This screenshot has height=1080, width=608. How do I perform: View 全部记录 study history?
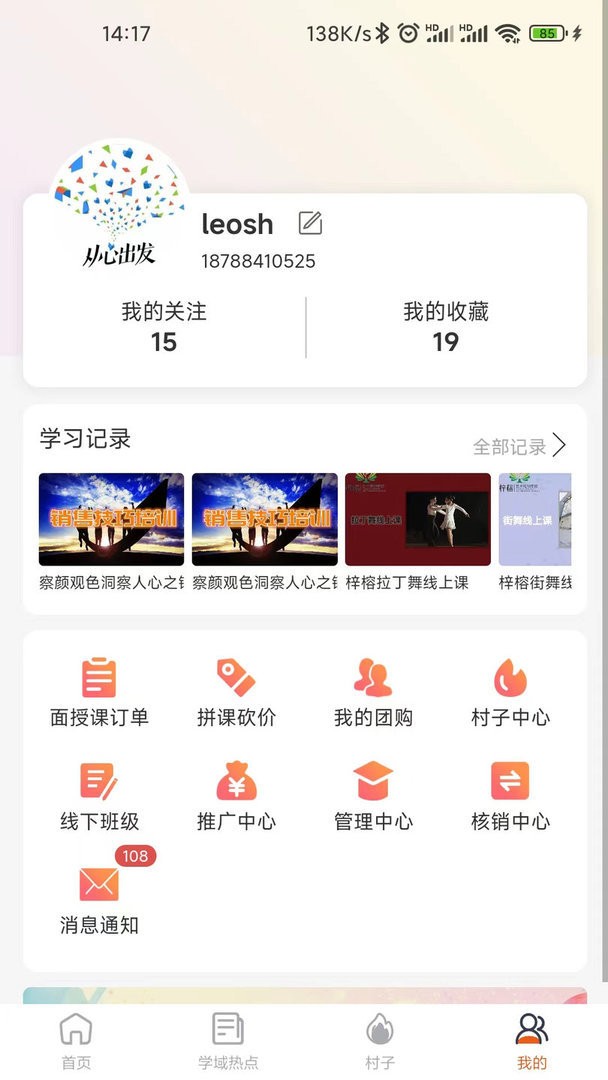click(519, 446)
